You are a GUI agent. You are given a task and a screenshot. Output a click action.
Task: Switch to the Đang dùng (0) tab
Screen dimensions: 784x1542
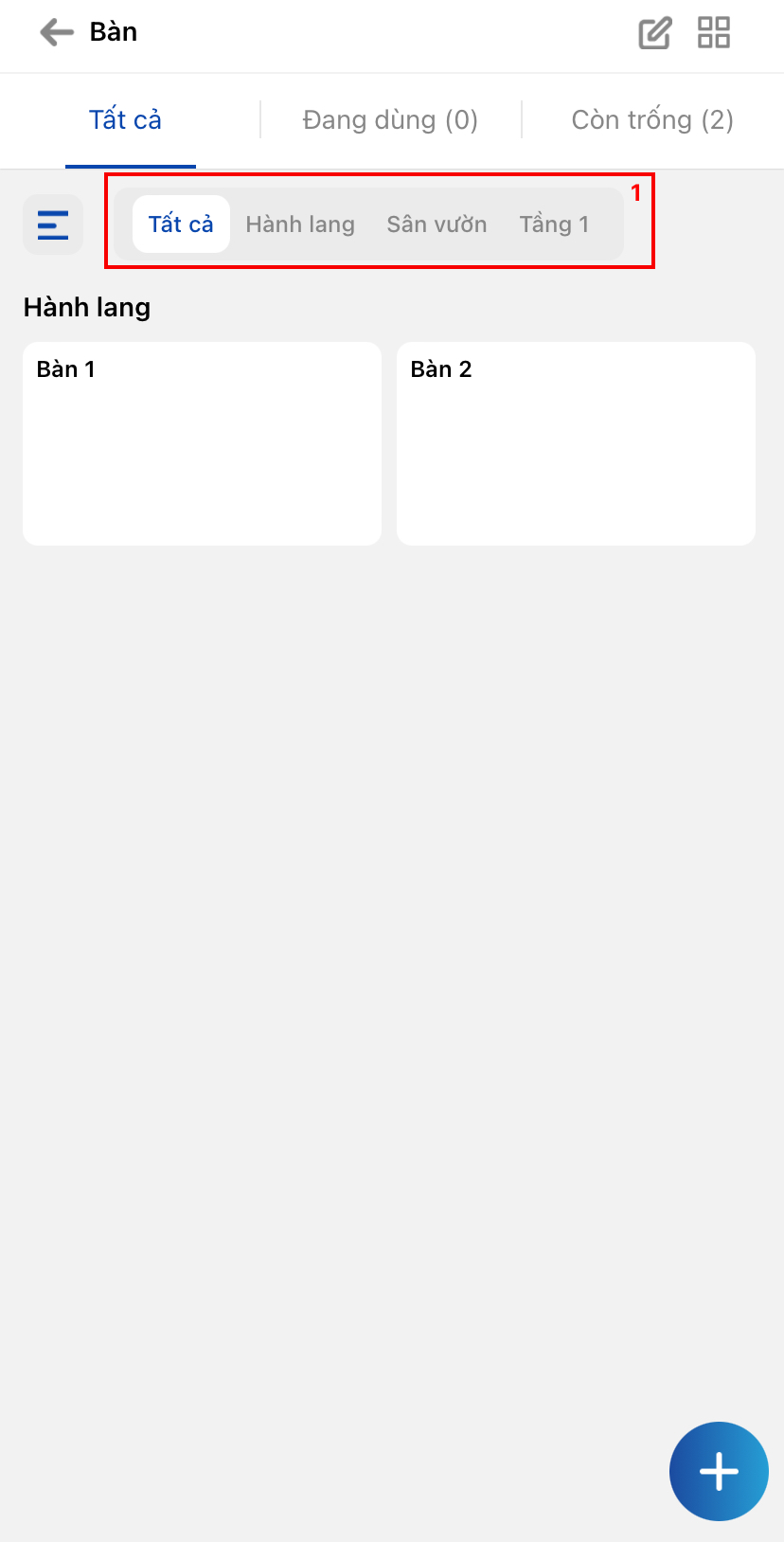(390, 120)
